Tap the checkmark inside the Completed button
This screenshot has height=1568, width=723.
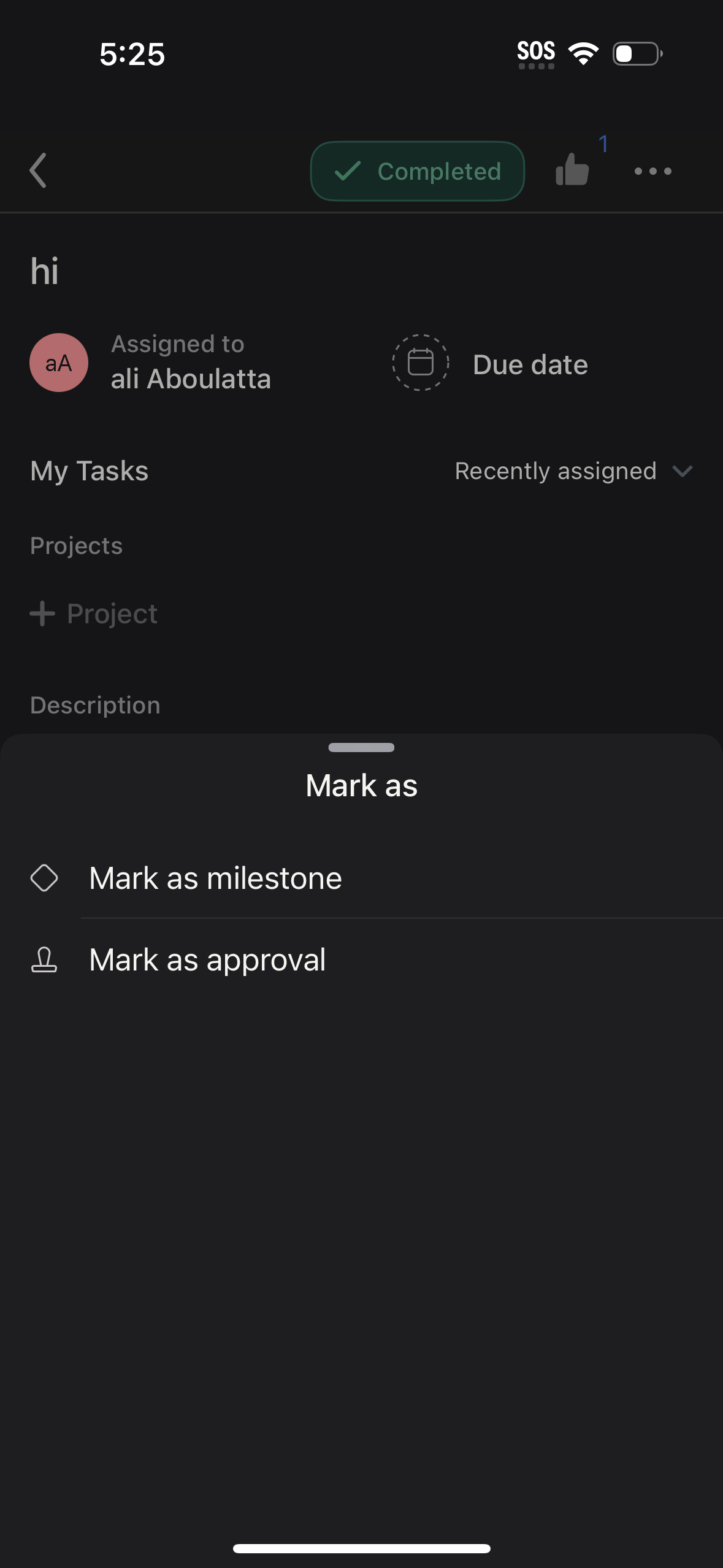point(349,171)
